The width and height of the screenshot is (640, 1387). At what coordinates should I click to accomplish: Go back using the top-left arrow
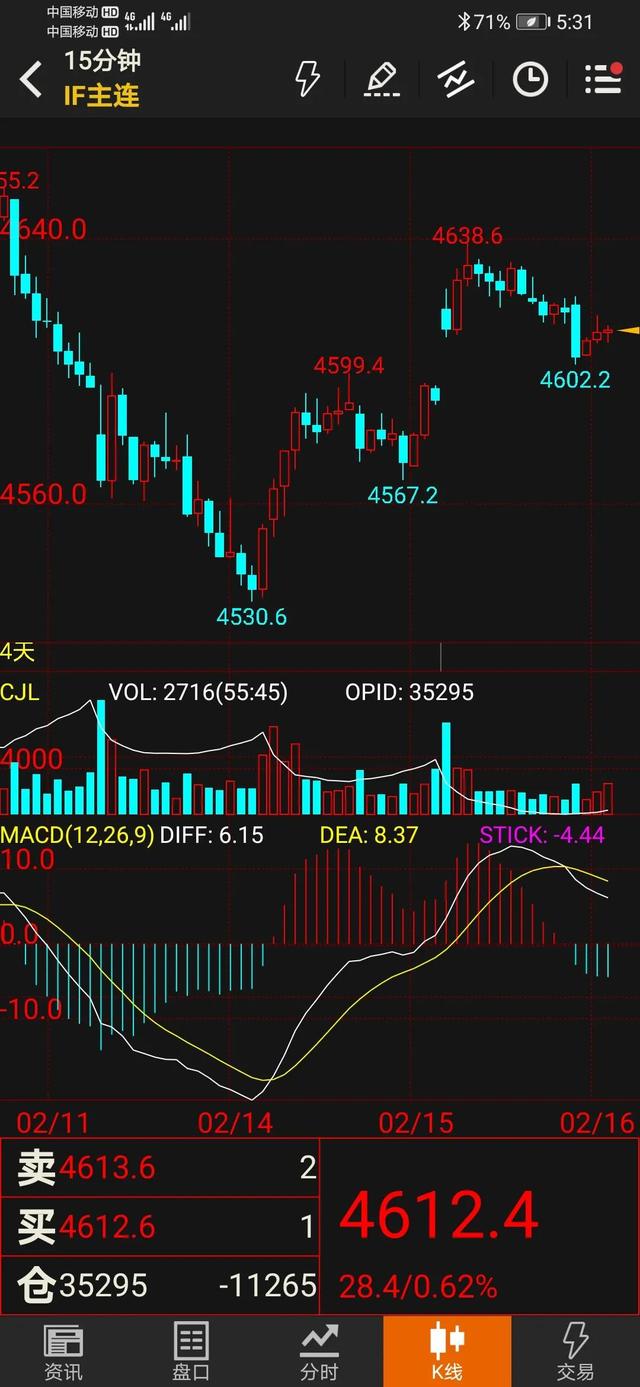[31, 80]
